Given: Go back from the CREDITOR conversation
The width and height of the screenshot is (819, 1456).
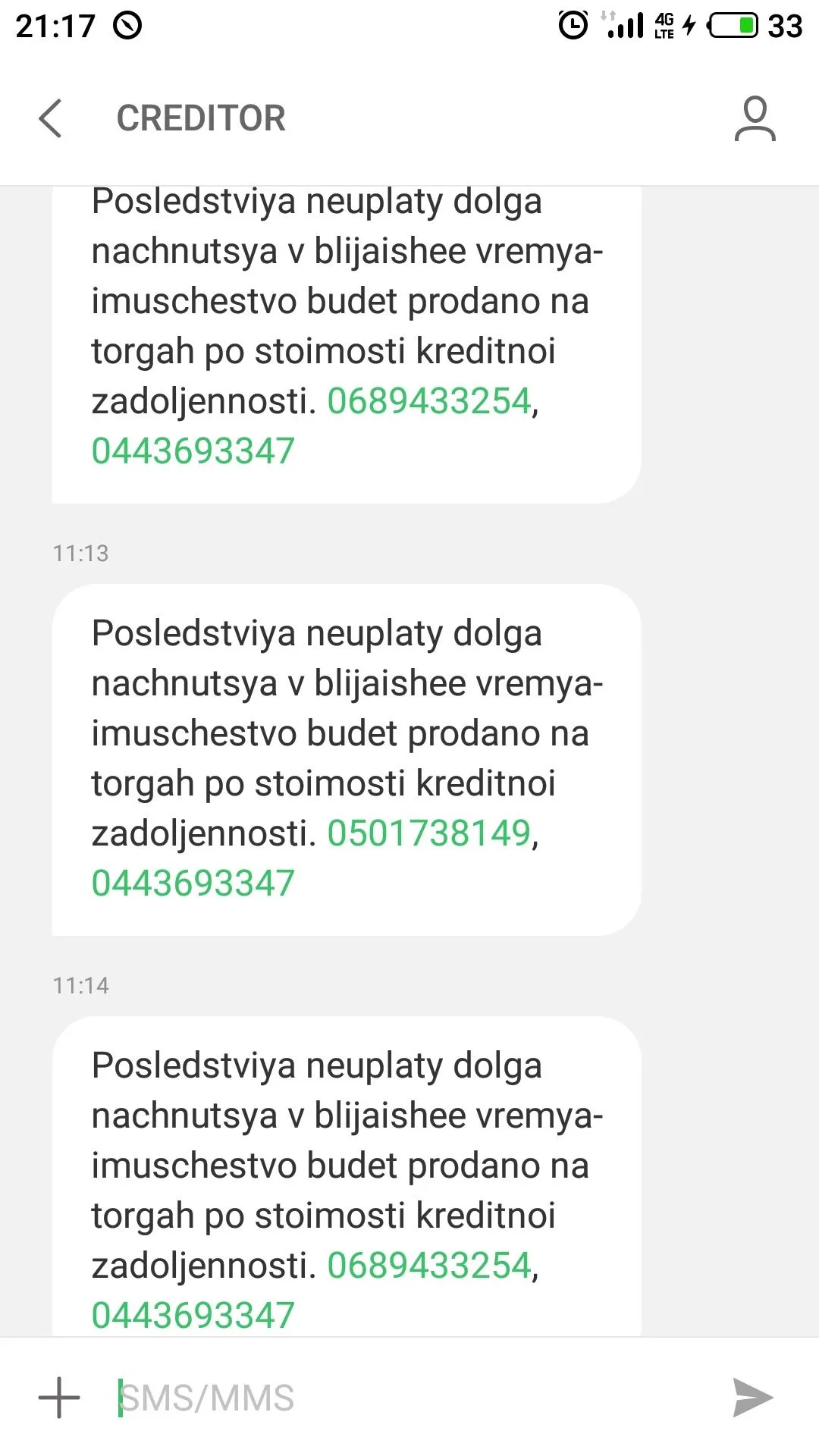Looking at the screenshot, I should coord(50,118).
